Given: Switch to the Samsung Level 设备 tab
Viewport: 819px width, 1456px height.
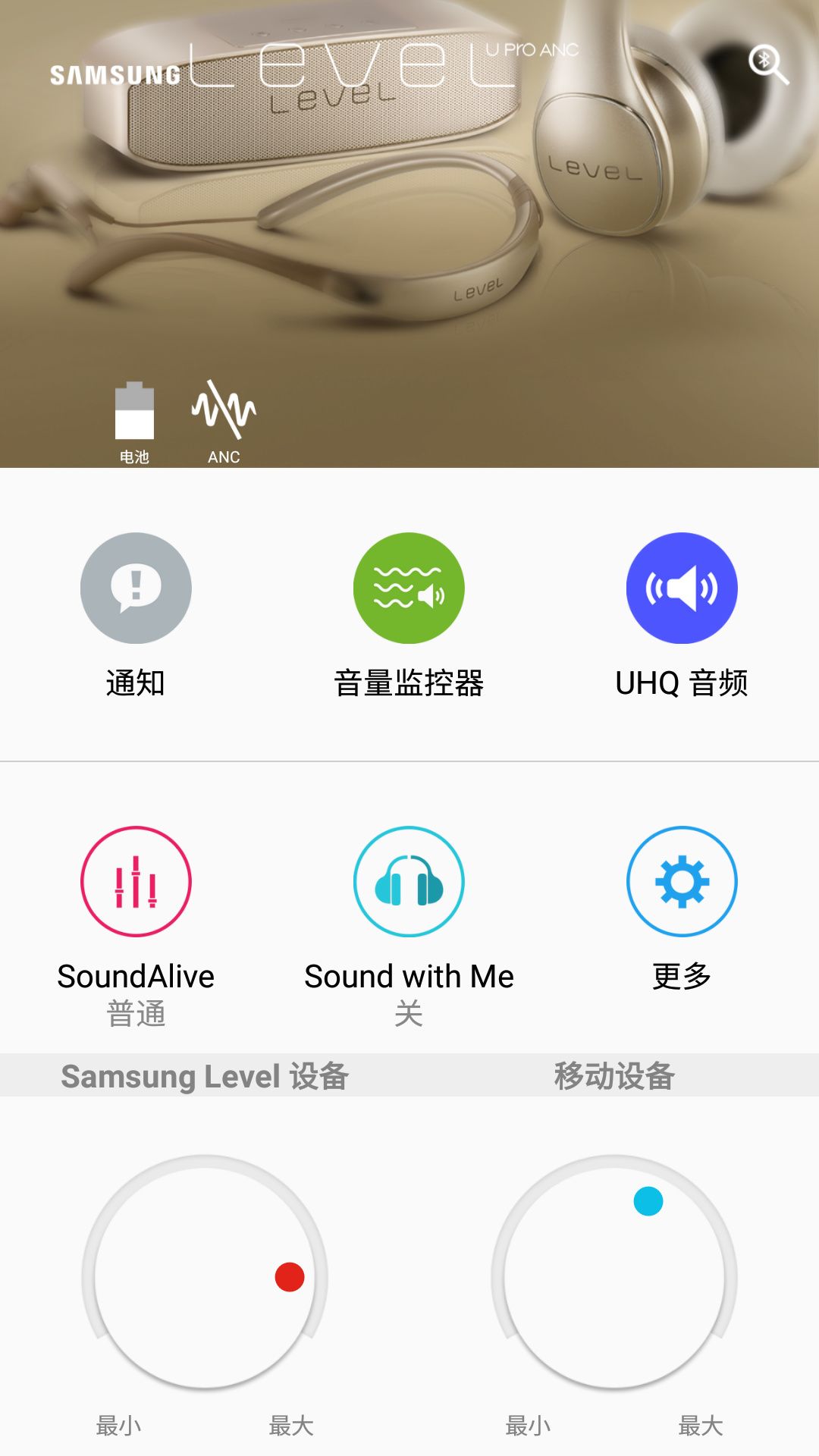Looking at the screenshot, I should point(205,1076).
